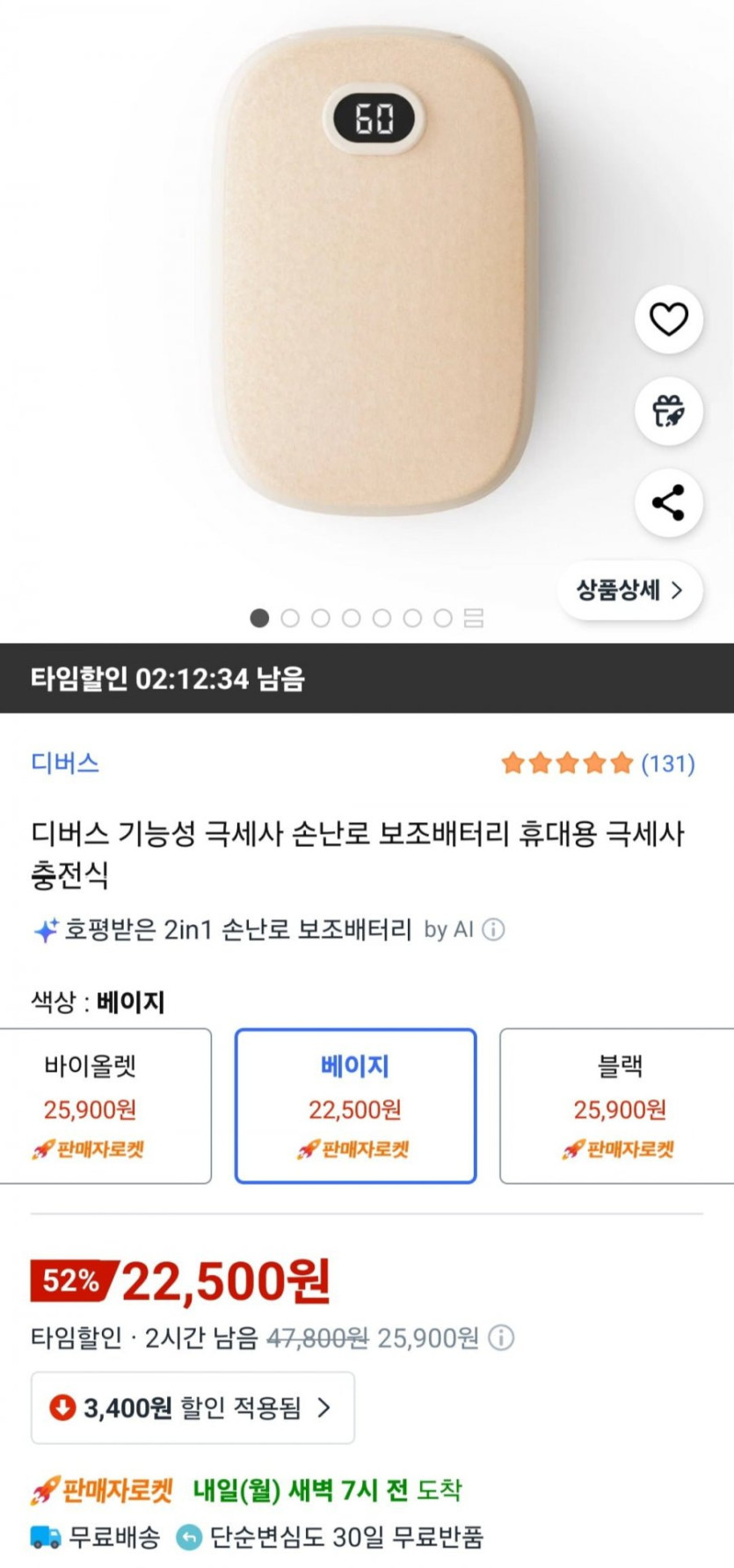Open 상품상세 product details
The height and width of the screenshot is (1568, 734).
(x=629, y=590)
